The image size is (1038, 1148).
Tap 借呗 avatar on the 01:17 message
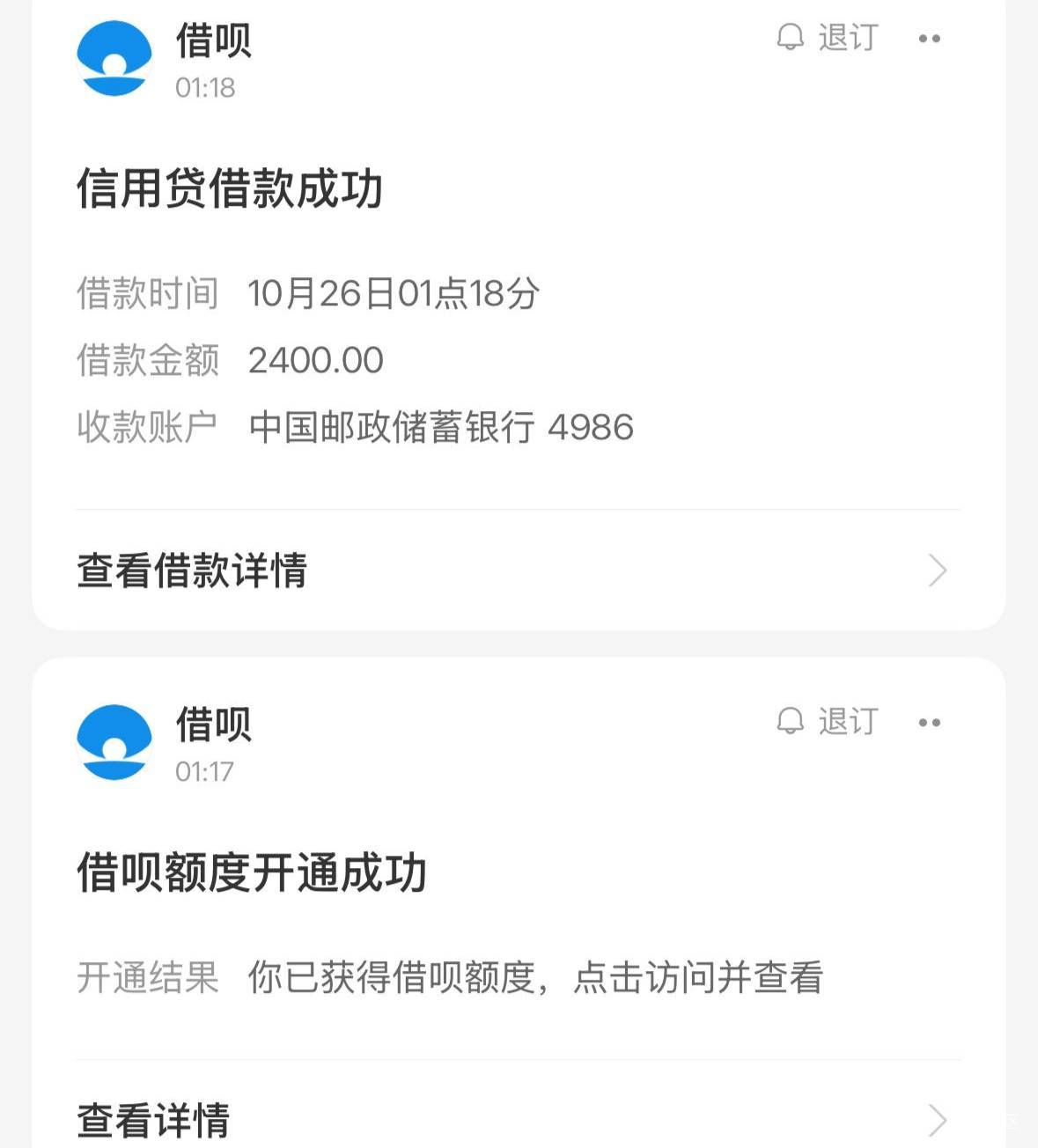(114, 742)
